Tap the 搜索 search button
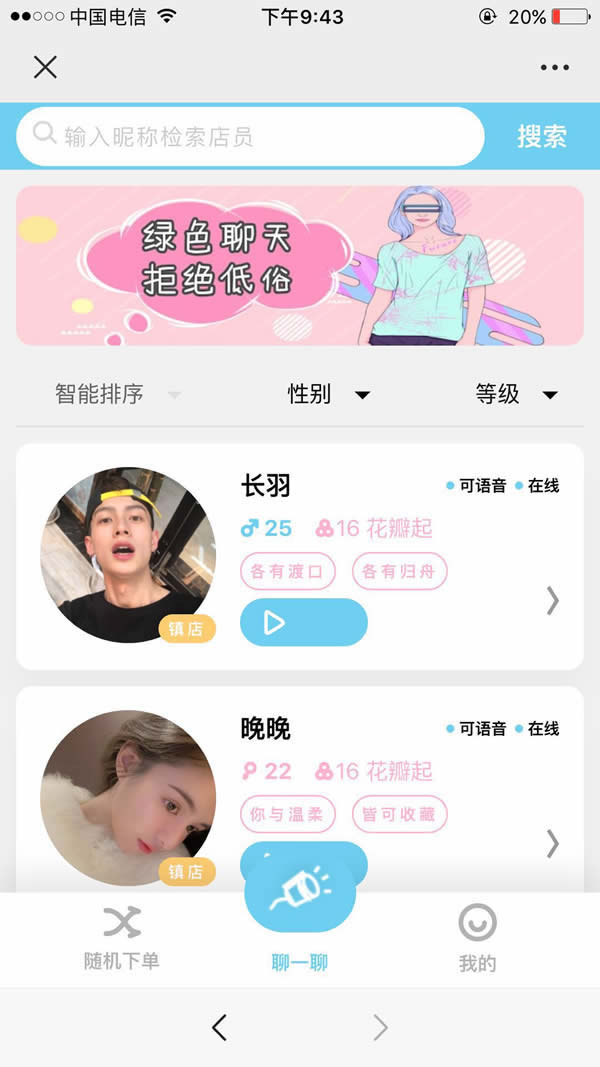This screenshot has height=1067, width=600. pyautogui.click(x=542, y=136)
